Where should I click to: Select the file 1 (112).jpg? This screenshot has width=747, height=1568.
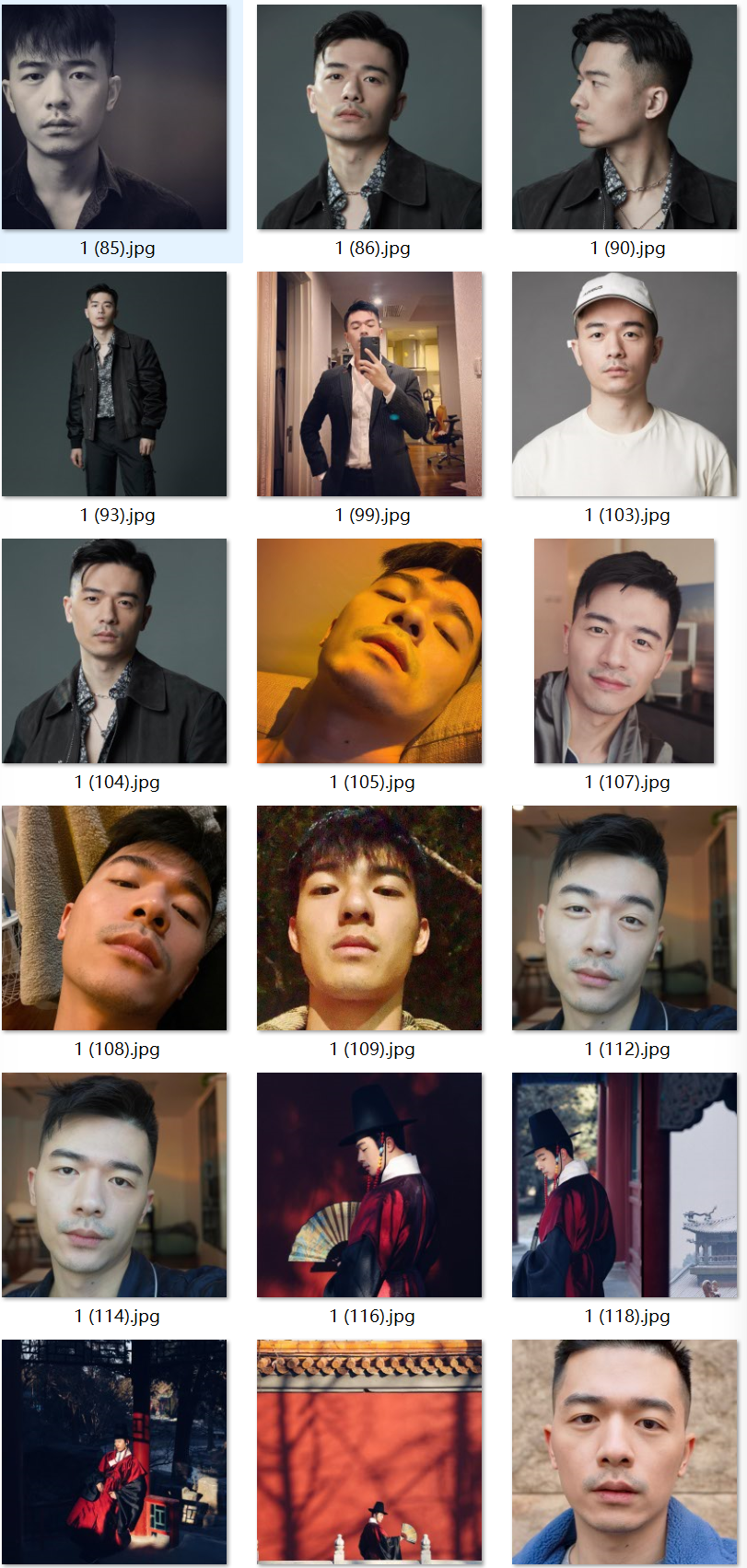coord(624,918)
